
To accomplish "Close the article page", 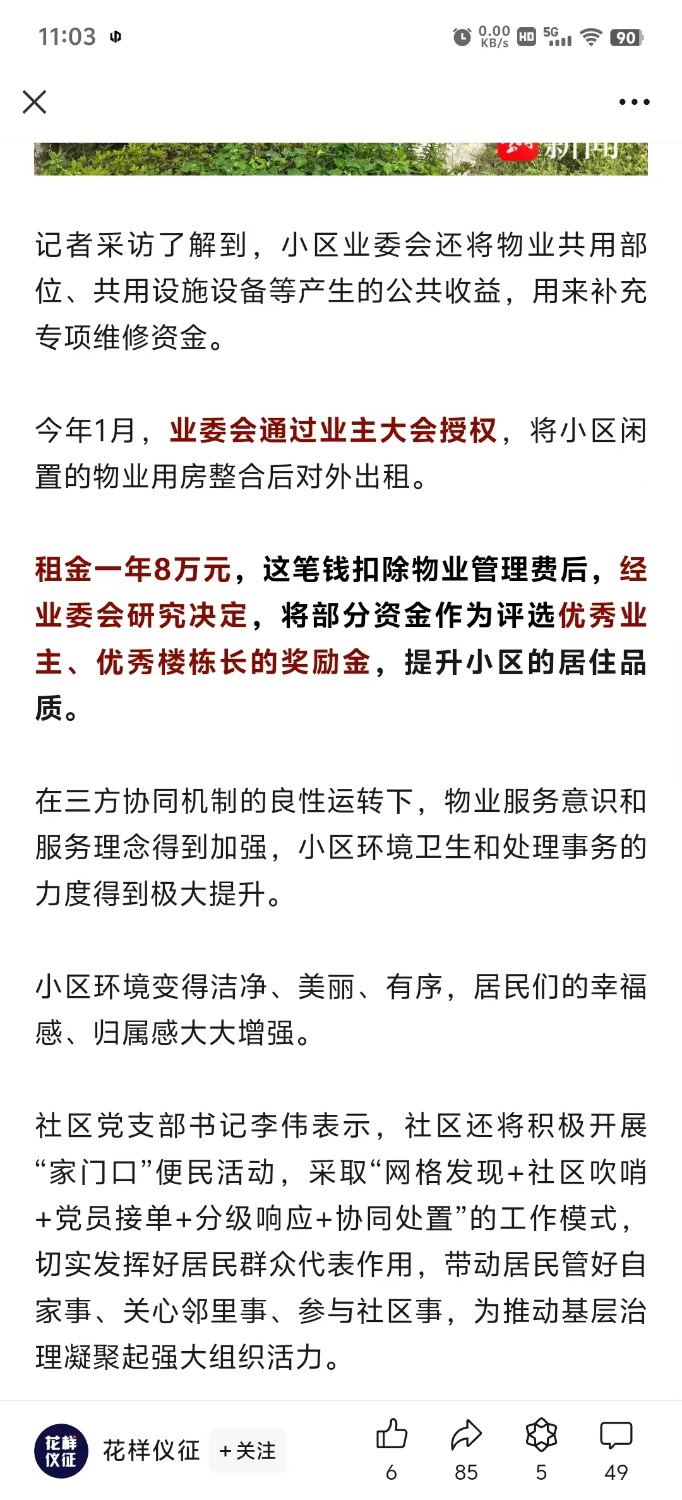I will (35, 101).
